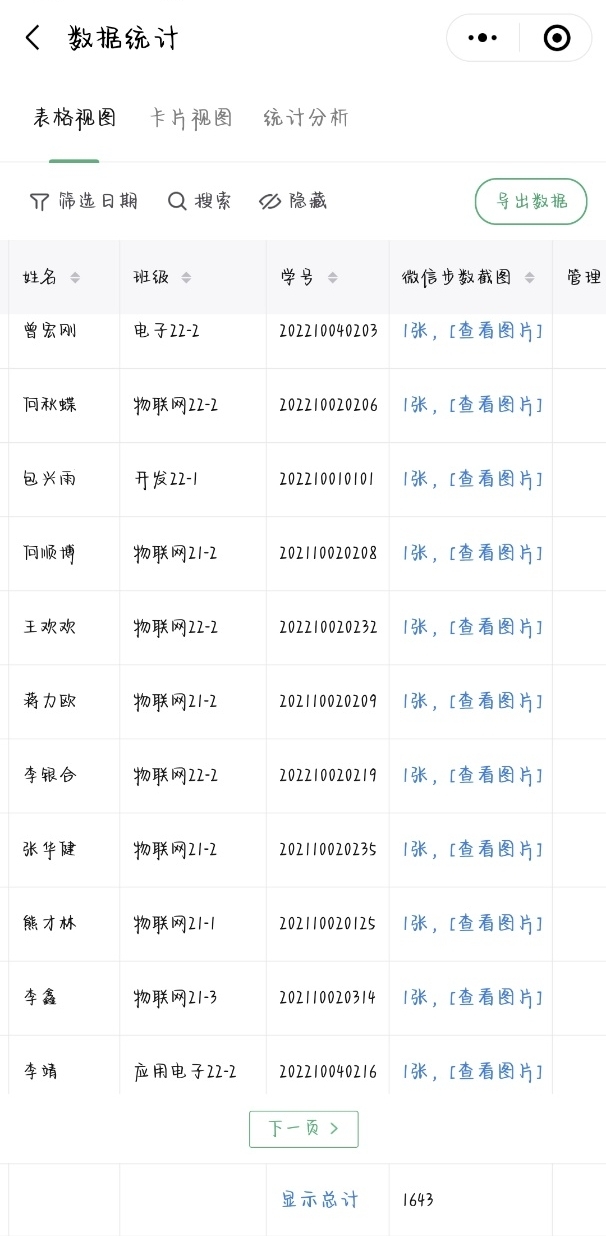Image resolution: width=606 pixels, height=1236 pixels.
Task: Open the mini program more-options menu
Action: pos(483,38)
